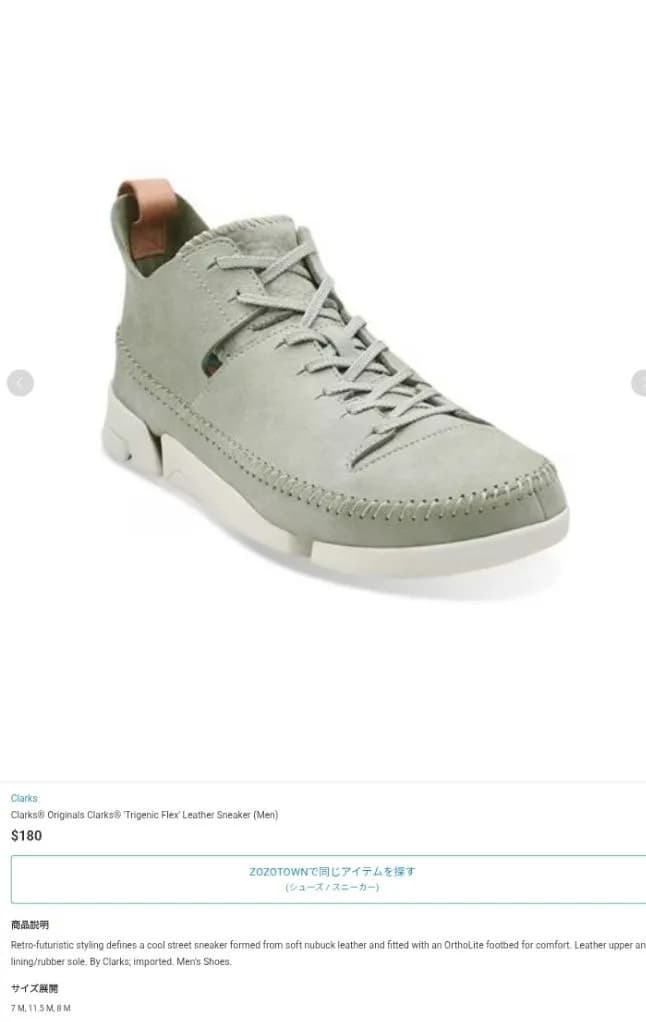Find the same item on ZOZOTOWN
The image size is (646, 1022).
(x=329, y=879)
